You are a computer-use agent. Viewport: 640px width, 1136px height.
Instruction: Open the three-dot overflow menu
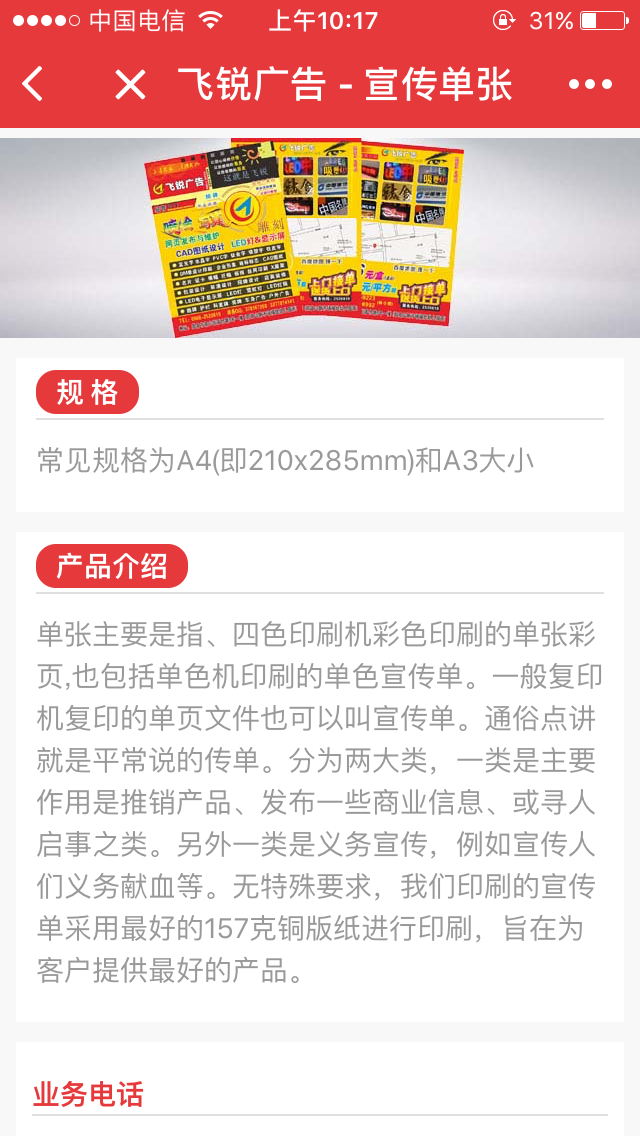coord(589,85)
